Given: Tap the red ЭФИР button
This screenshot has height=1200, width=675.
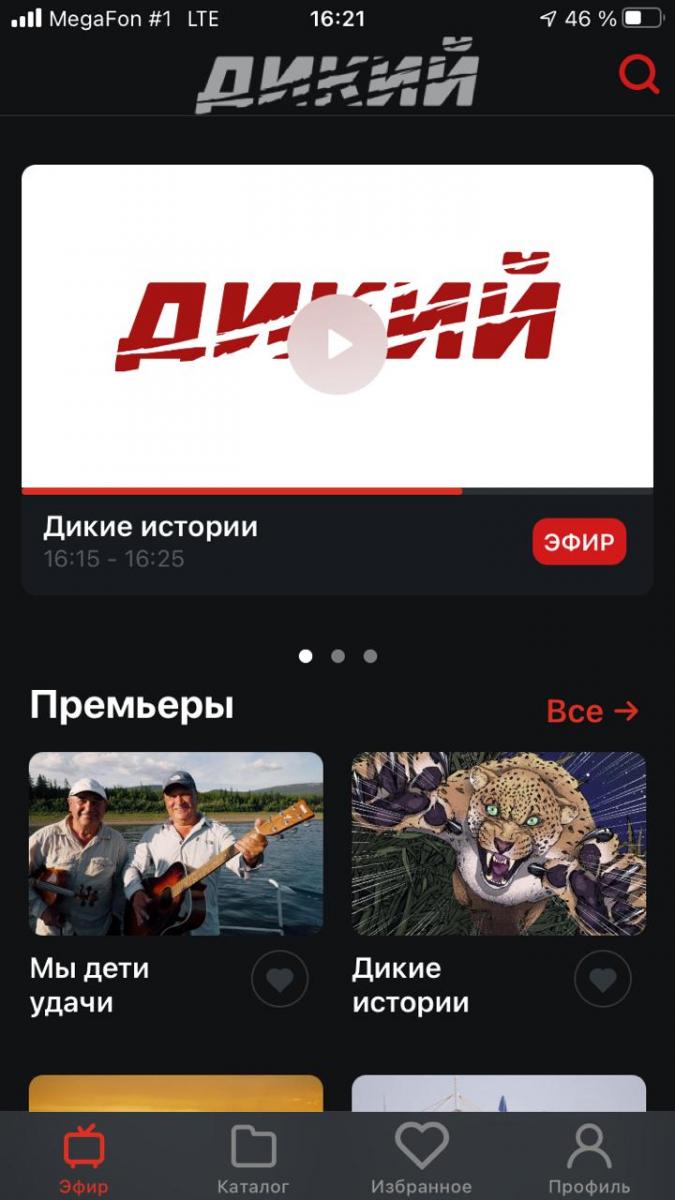Looking at the screenshot, I should click(579, 542).
